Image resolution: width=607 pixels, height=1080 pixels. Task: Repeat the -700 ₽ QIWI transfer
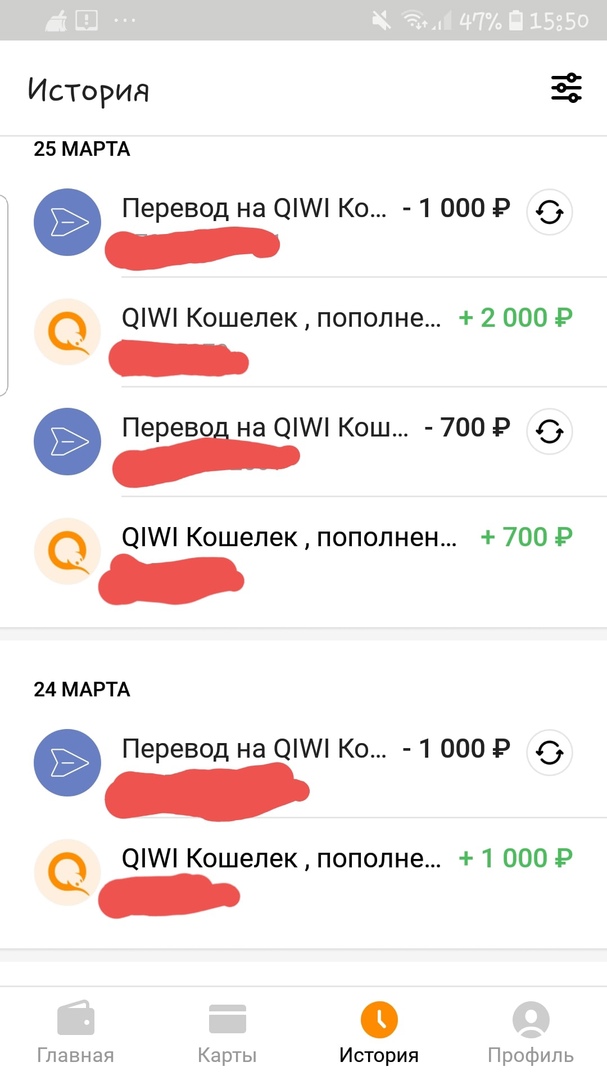tap(549, 431)
